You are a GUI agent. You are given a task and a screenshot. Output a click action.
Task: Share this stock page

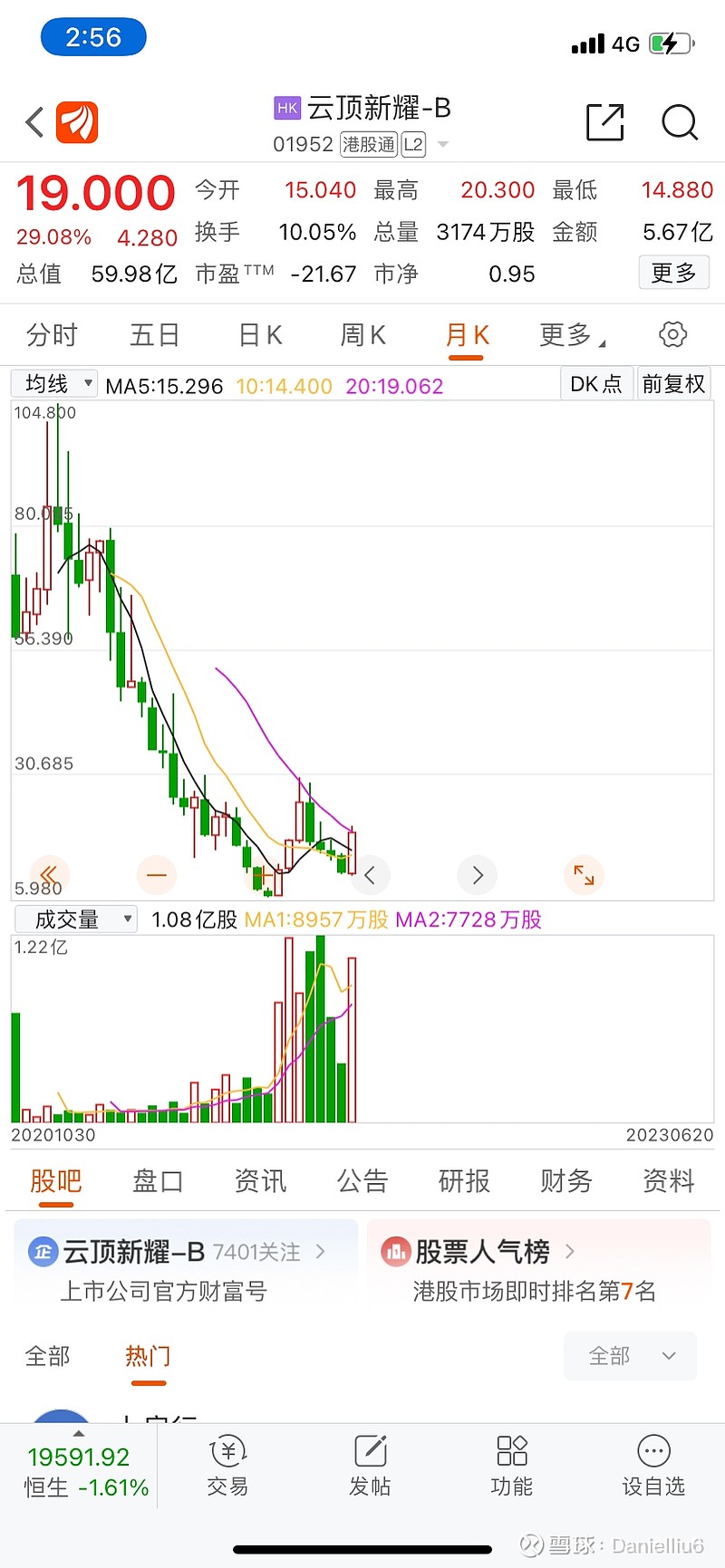coord(605,122)
